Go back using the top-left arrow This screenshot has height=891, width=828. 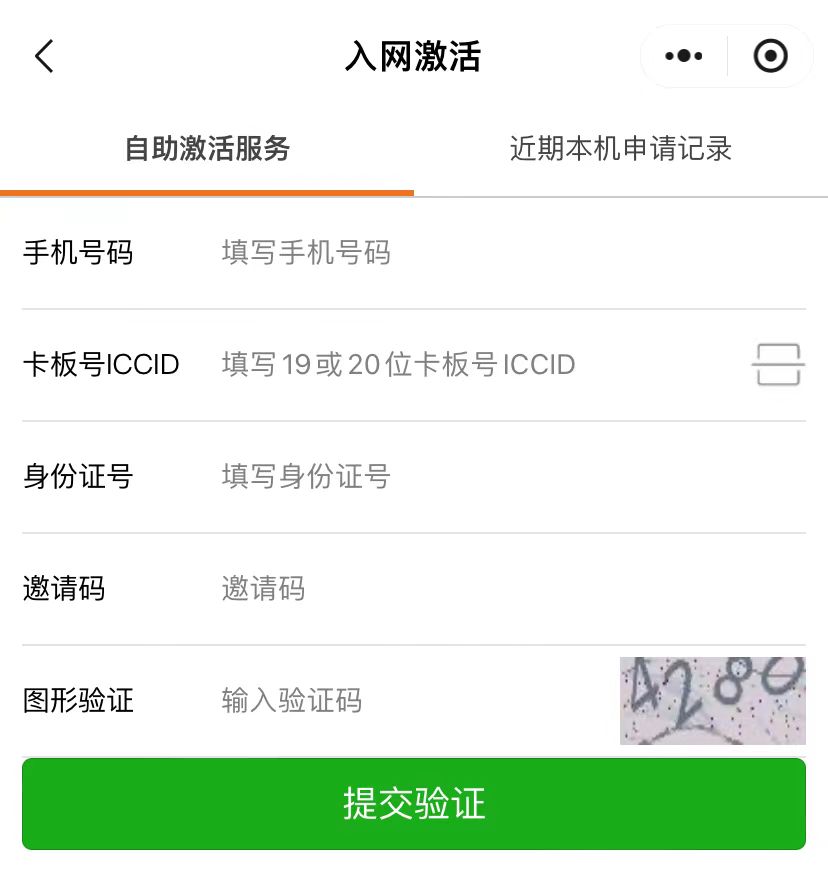(44, 57)
